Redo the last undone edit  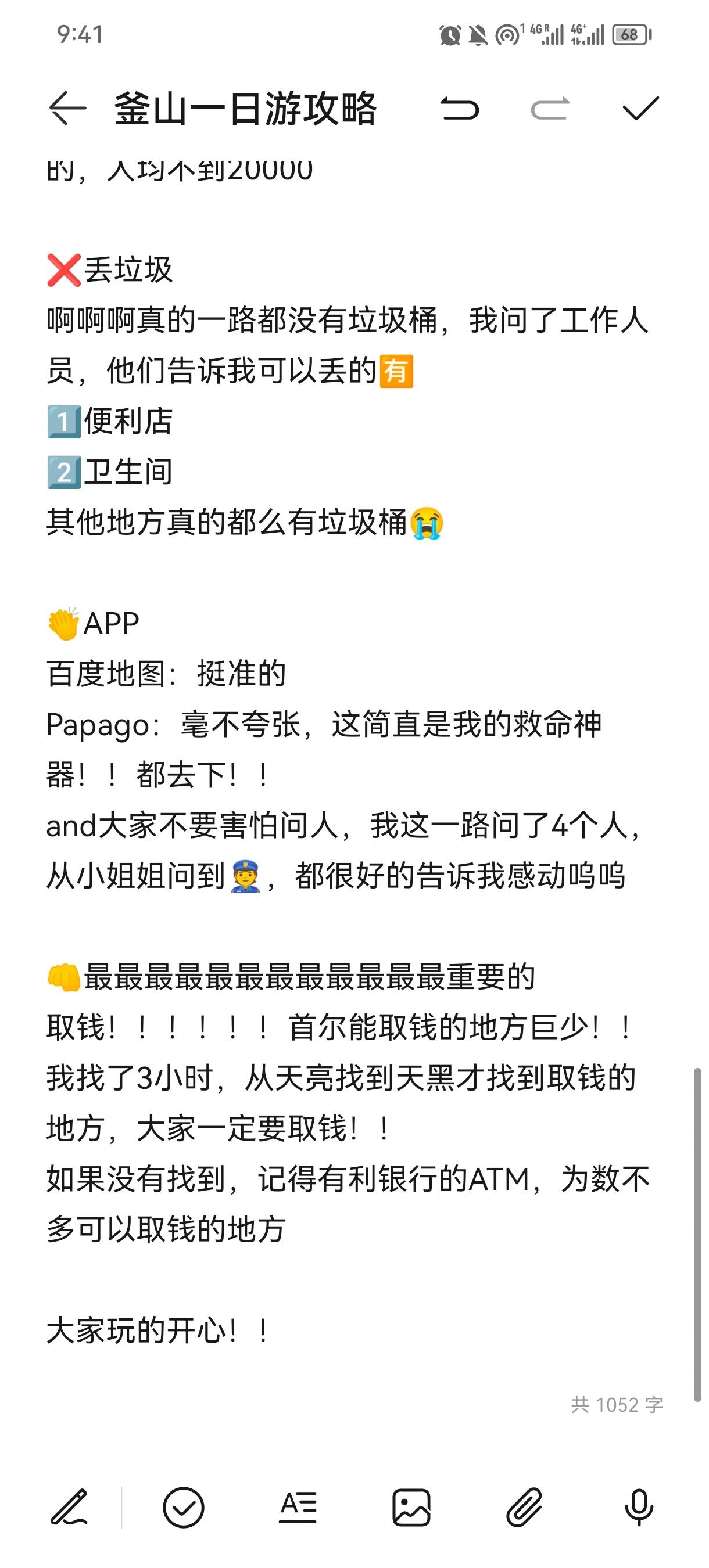(x=549, y=109)
